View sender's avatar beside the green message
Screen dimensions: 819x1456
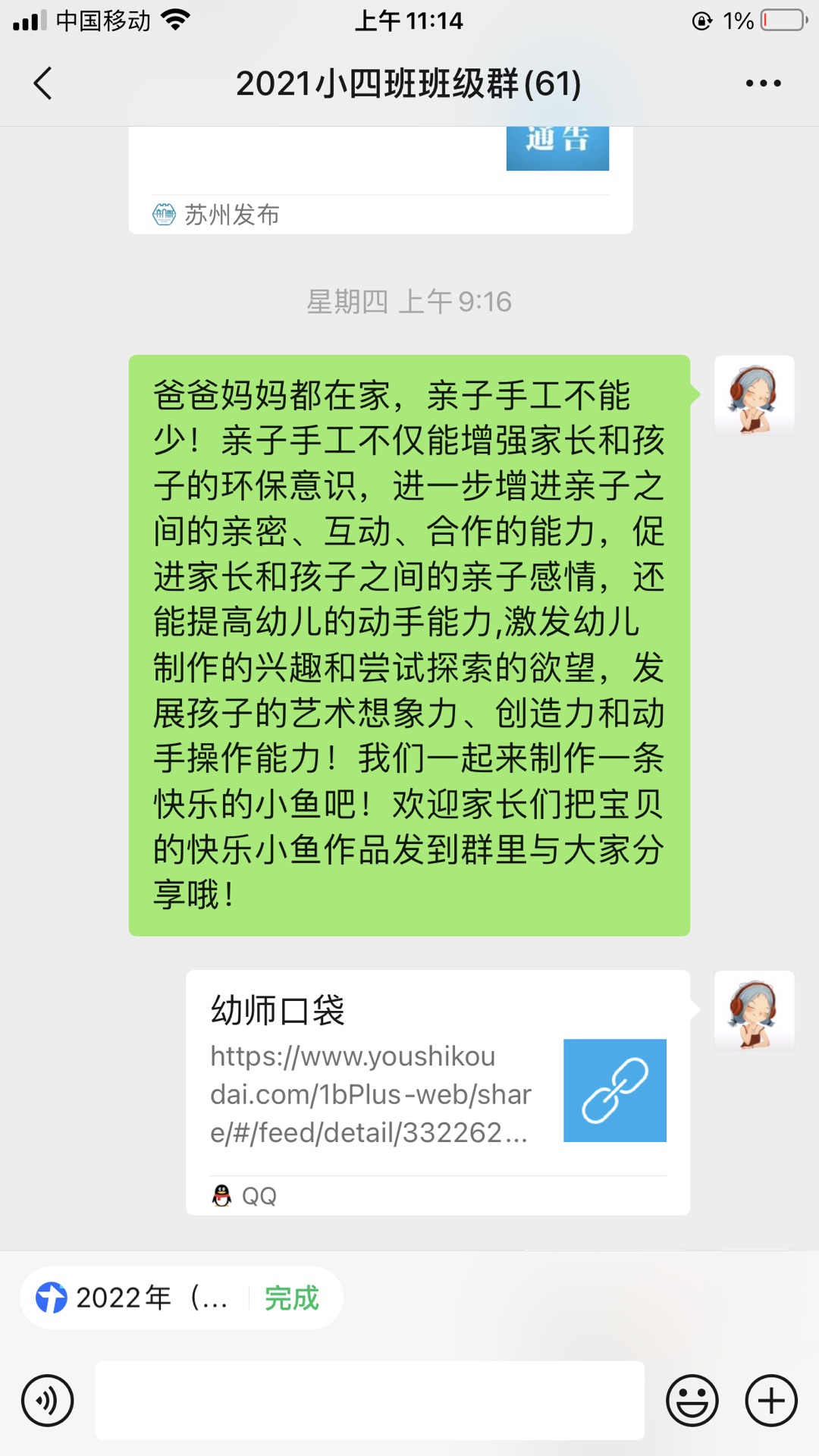tap(754, 395)
